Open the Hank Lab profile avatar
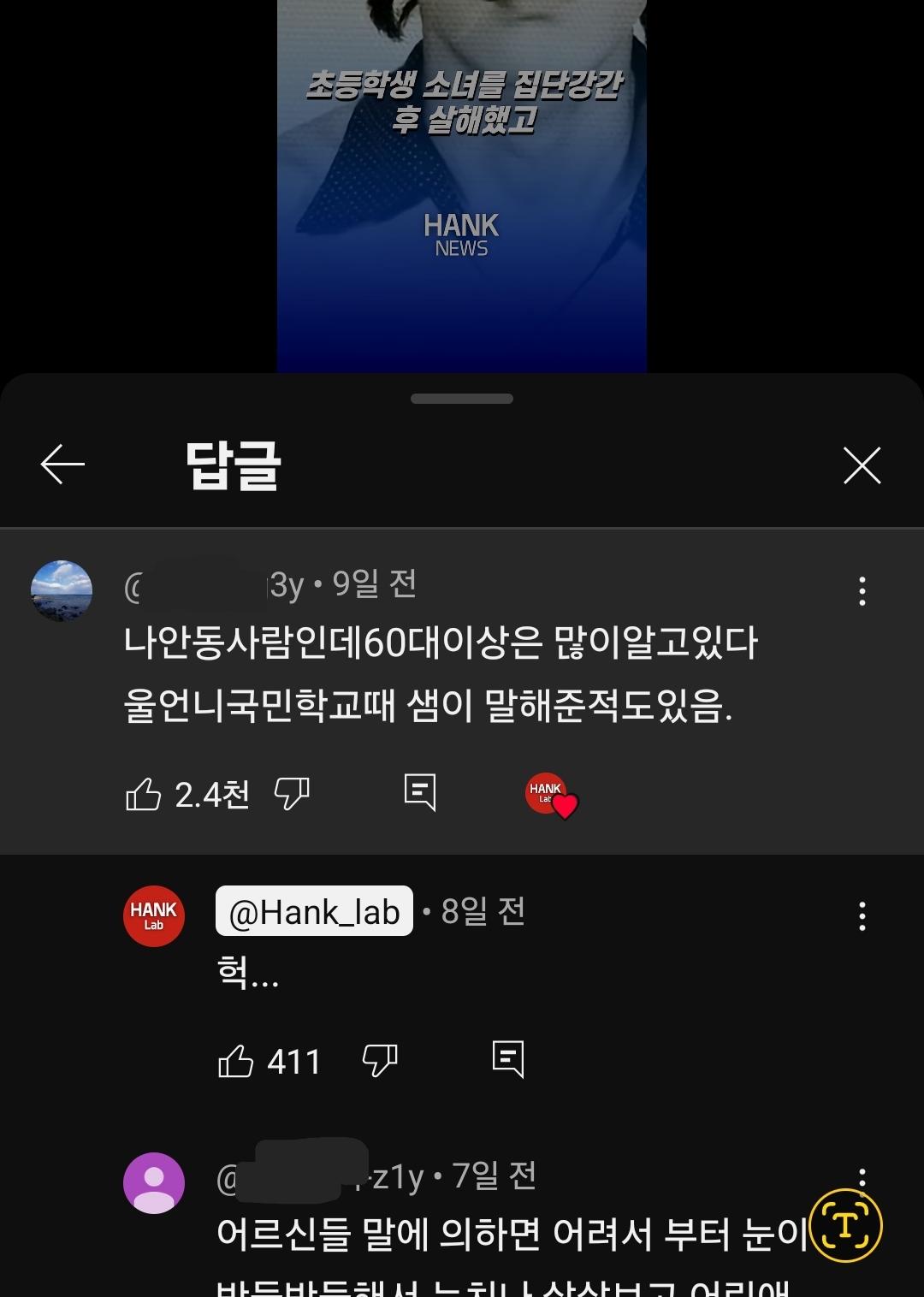Screen dimensions: 924x1297 pyautogui.click(x=154, y=915)
